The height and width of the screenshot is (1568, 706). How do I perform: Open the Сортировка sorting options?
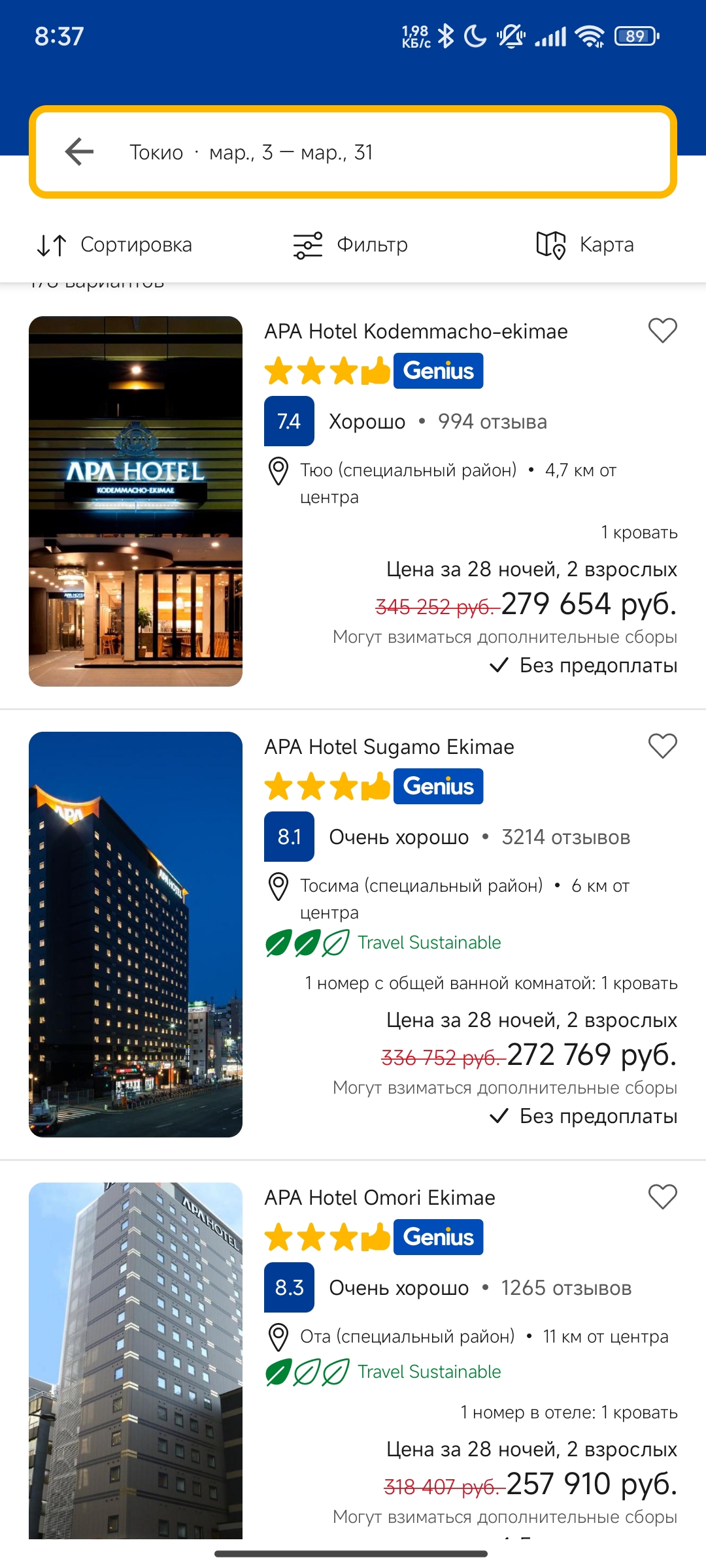coord(114,245)
